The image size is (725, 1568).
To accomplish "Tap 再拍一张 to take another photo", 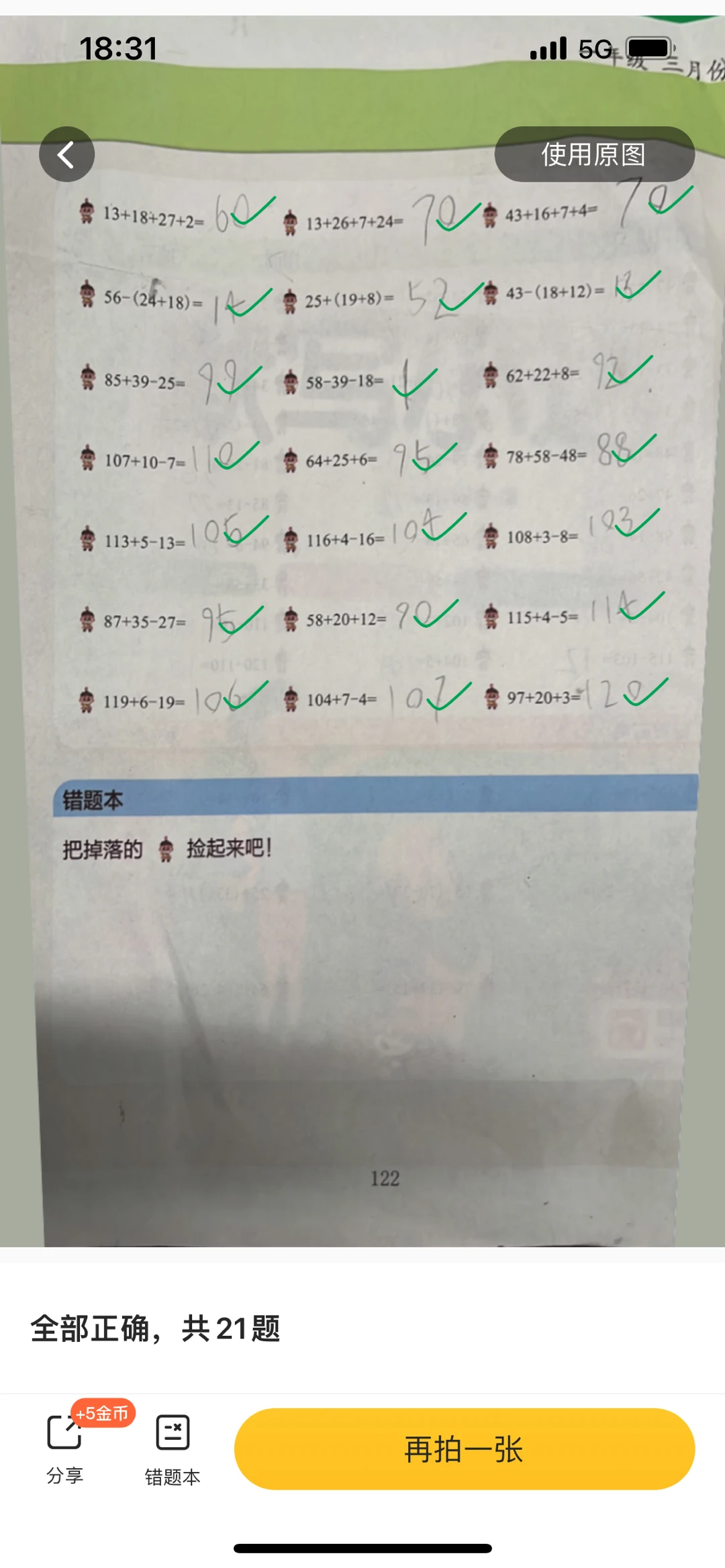I will tap(464, 1449).
